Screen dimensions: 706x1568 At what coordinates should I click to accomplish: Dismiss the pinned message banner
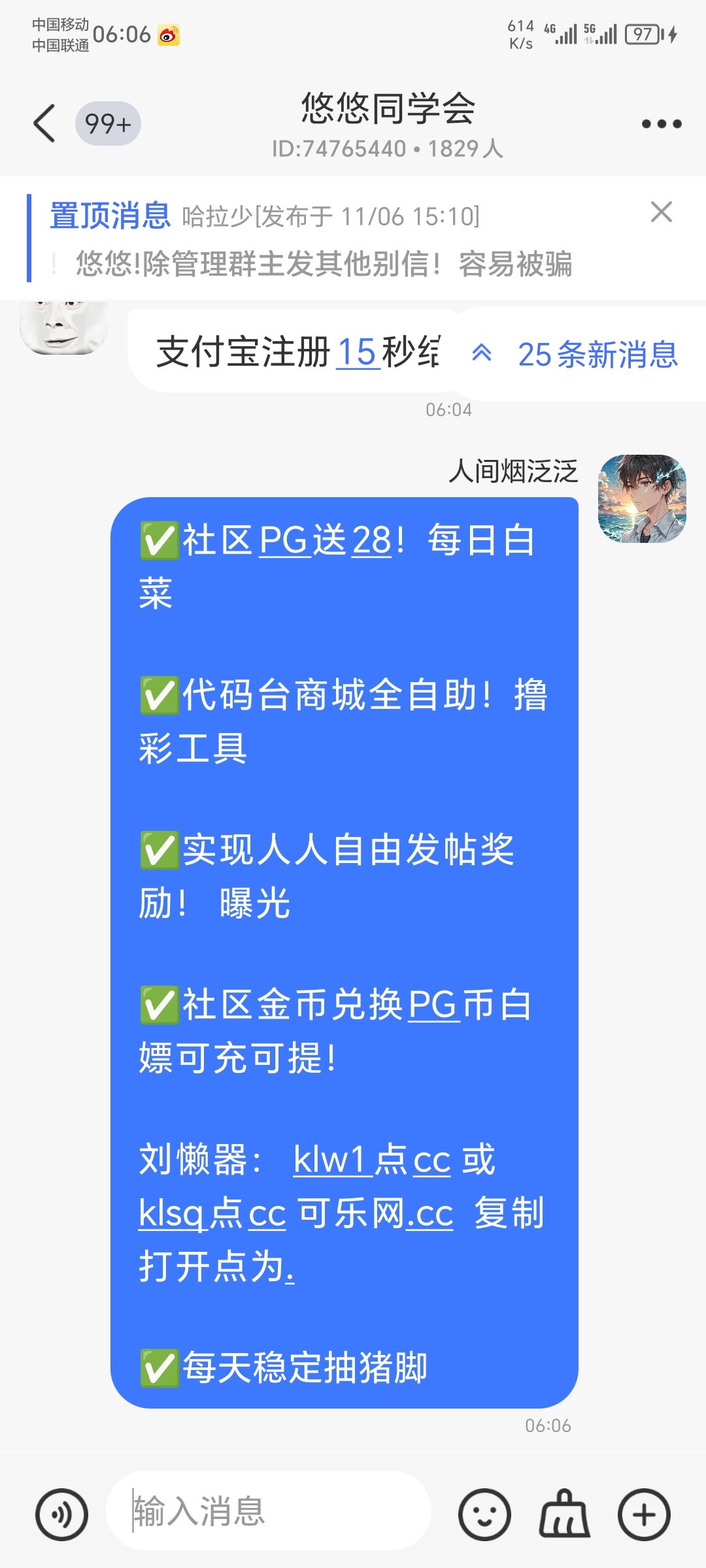pyautogui.click(x=661, y=212)
